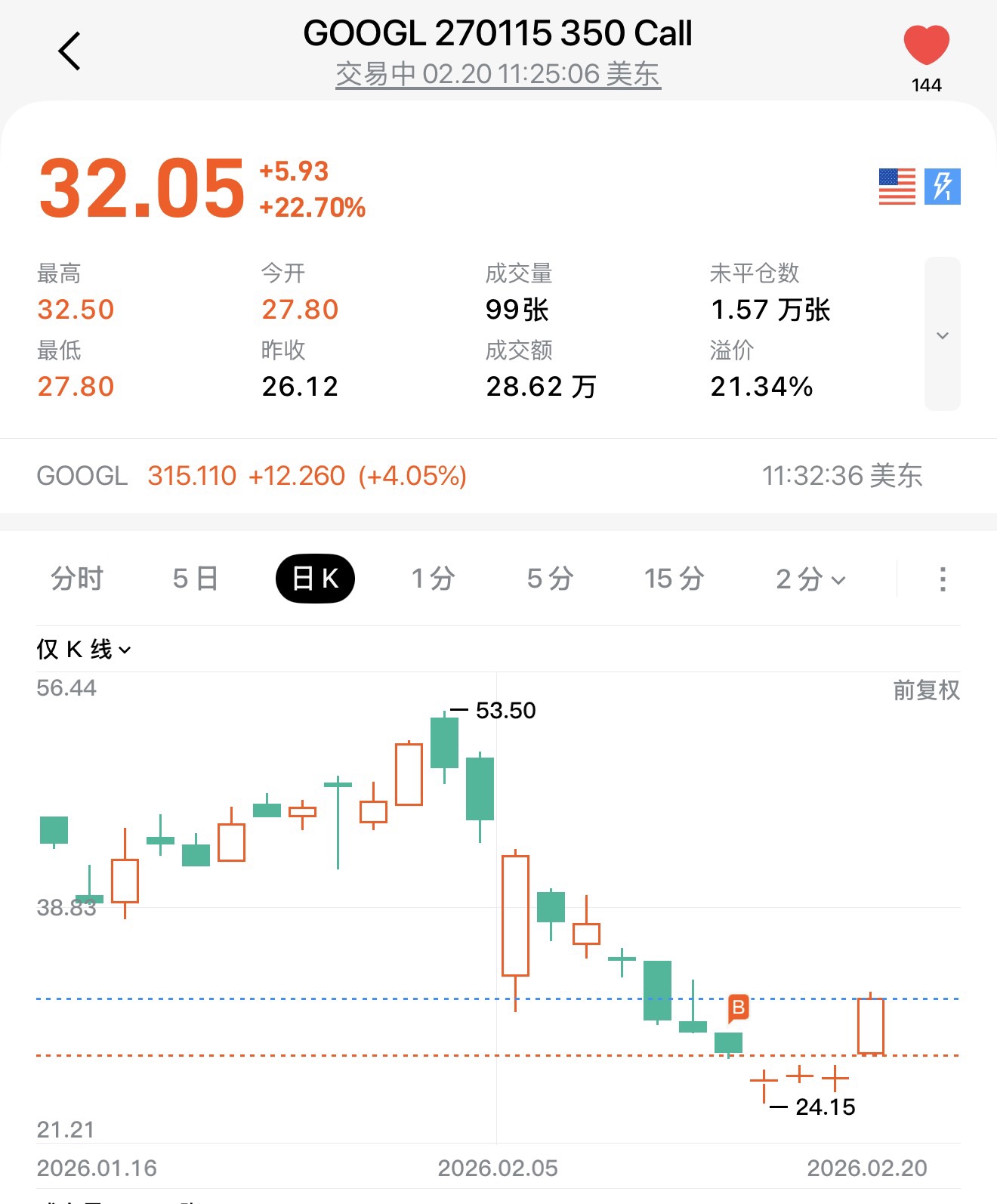Tap the red heart favorite icon
This screenshot has height=1204, width=997.
pos(926,45)
